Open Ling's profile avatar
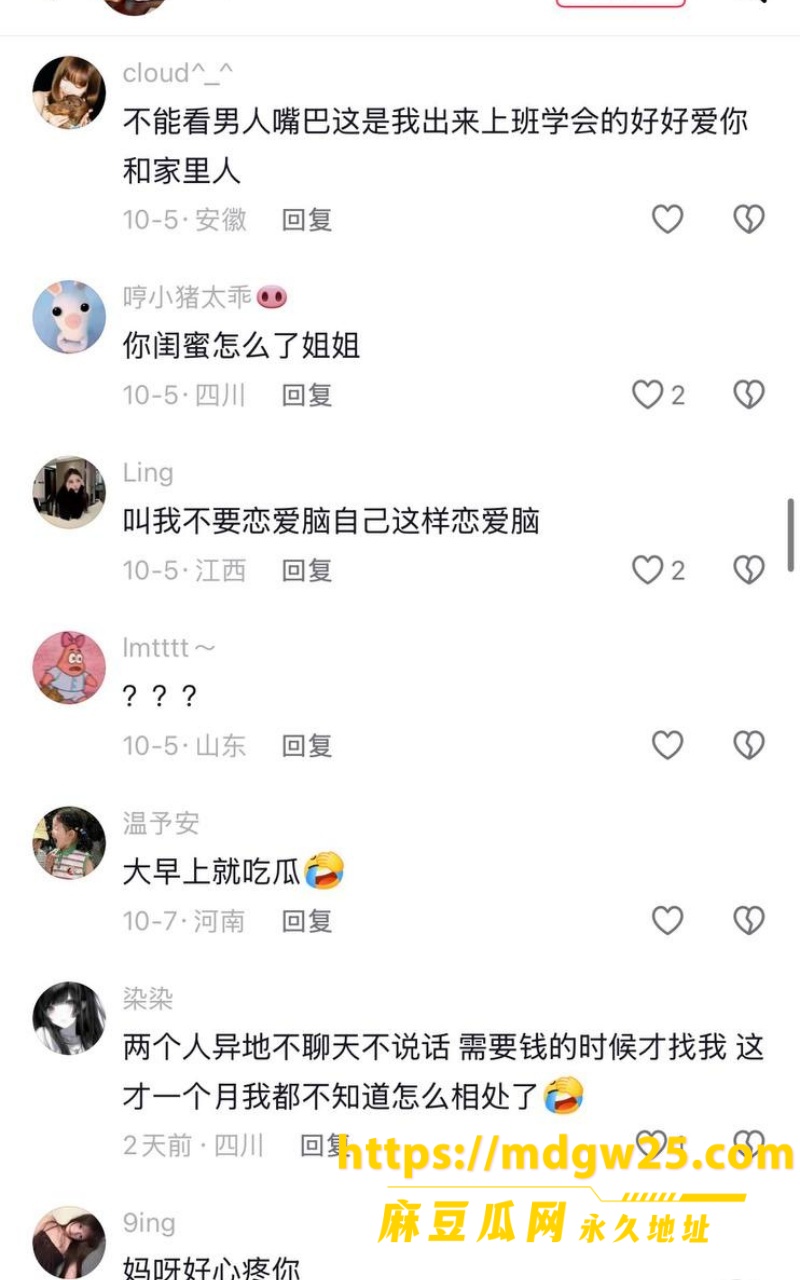Image resolution: width=800 pixels, height=1280 pixels. click(69, 492)
